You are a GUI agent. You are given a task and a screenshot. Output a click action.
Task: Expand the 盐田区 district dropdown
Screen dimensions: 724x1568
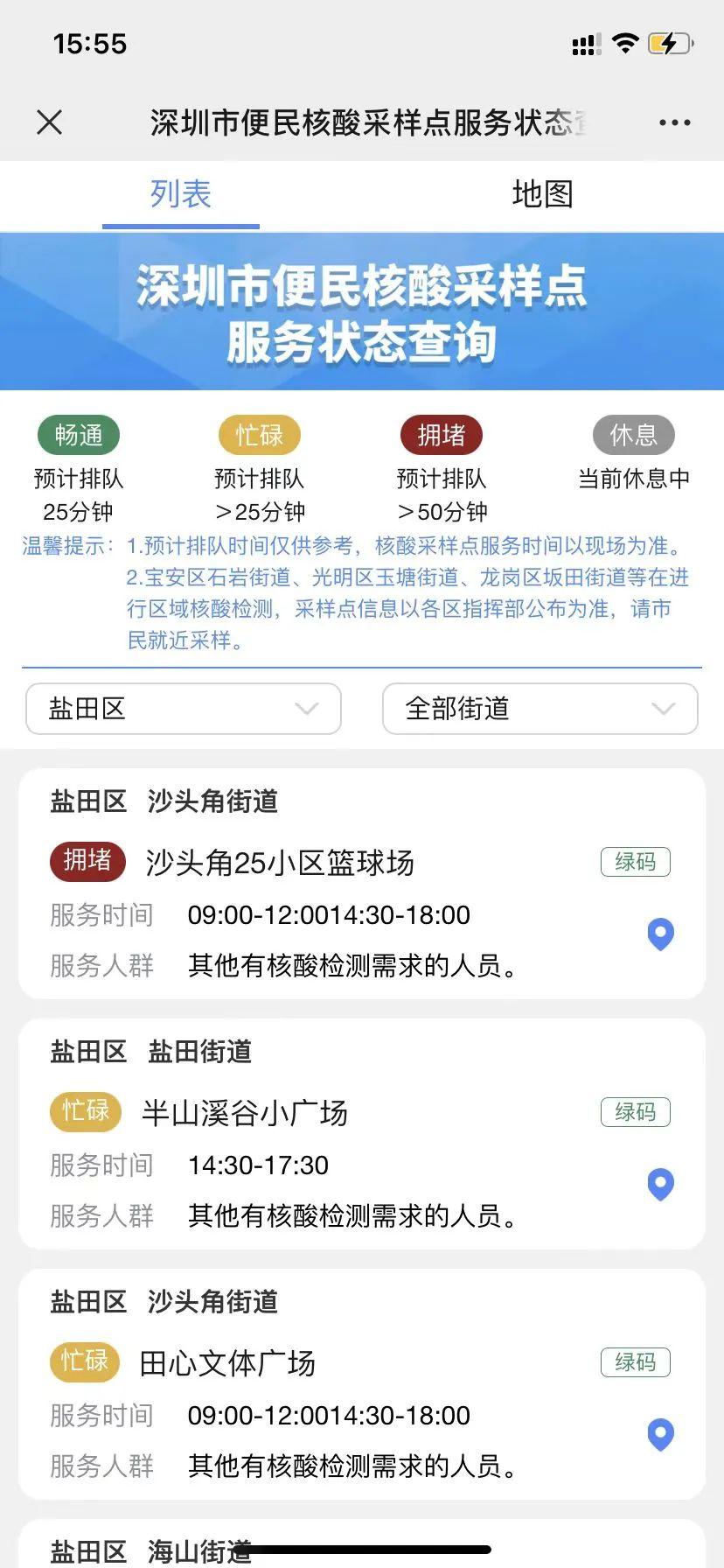(184, 709)
